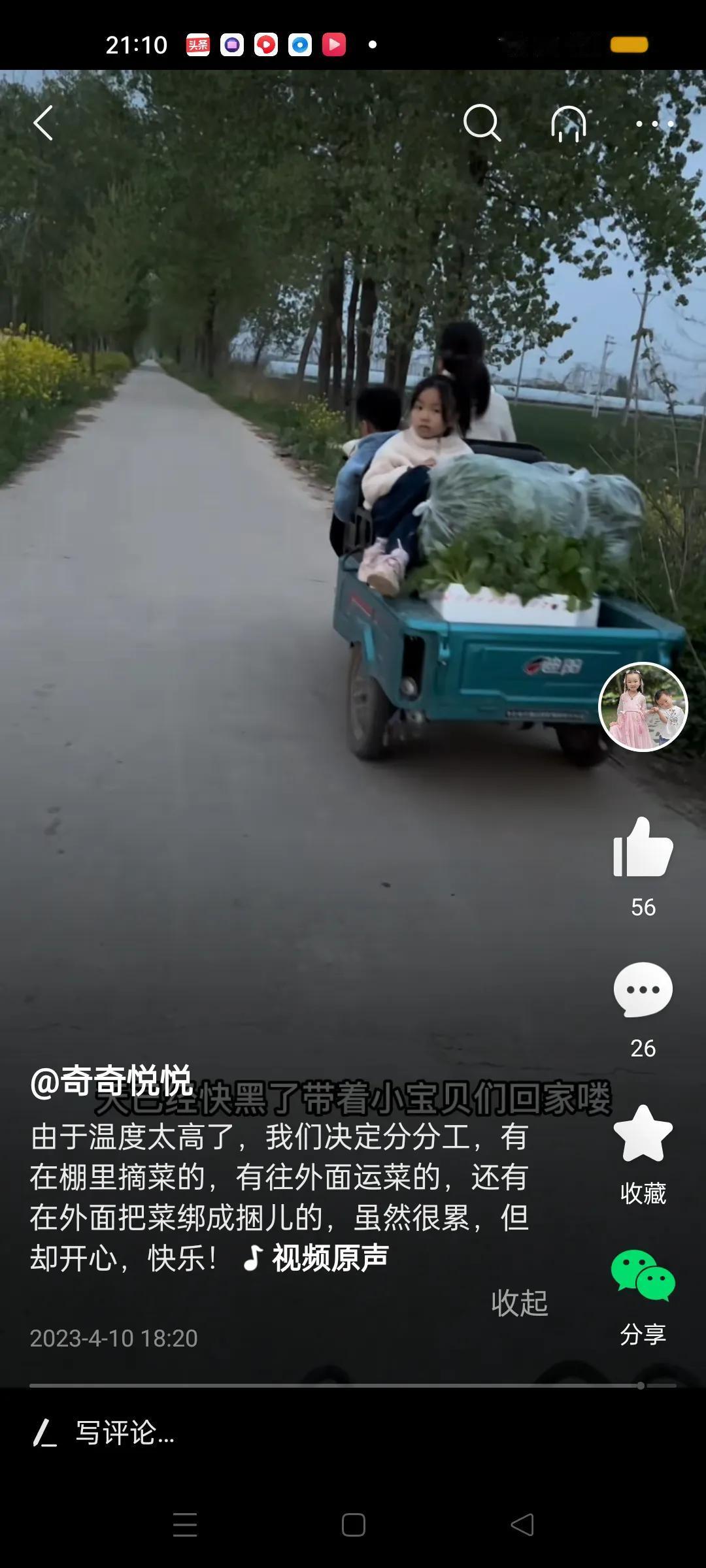Tap the 写评论 comment field
This screenshot has width=706, height=1568.
(x=124, y=1433)
